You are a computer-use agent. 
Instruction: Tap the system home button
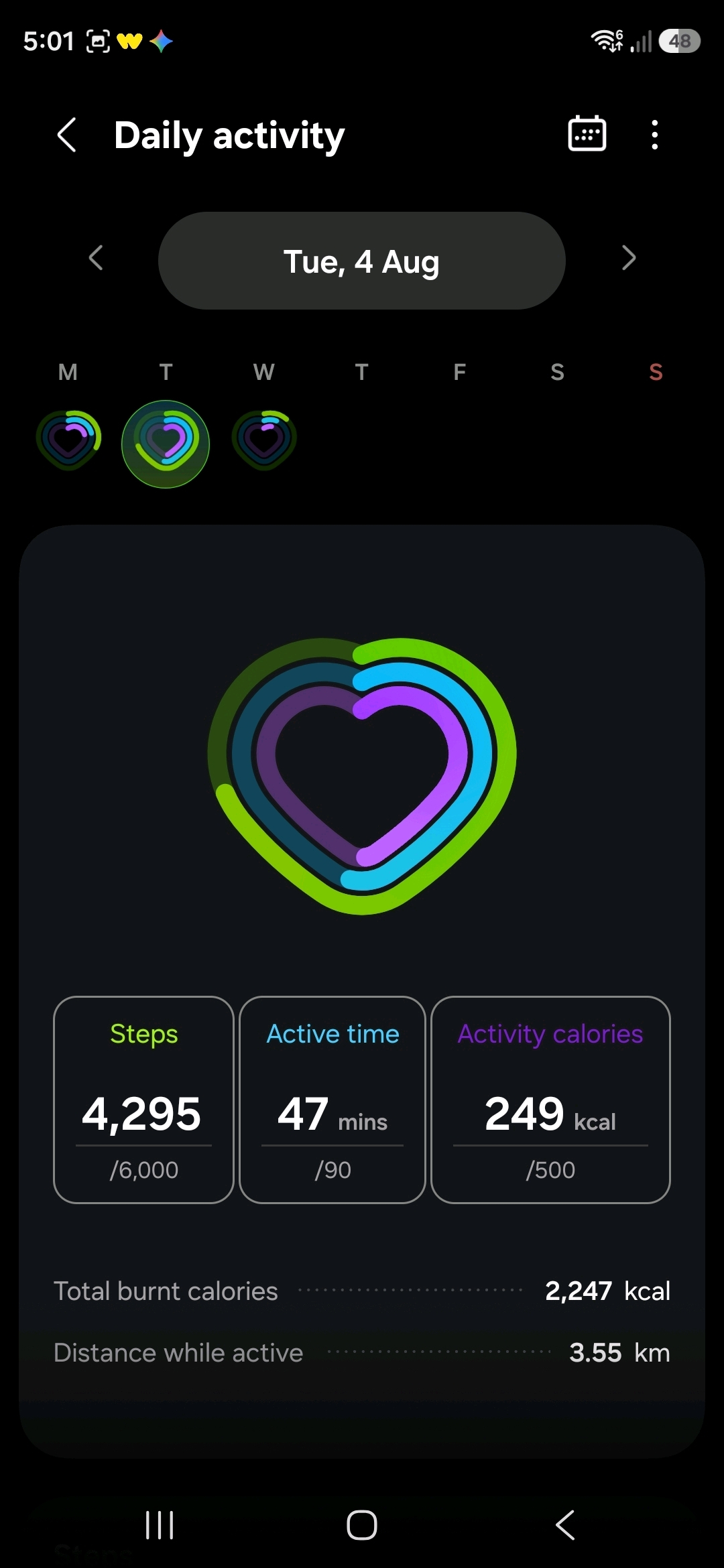[x=362, y=1525]
